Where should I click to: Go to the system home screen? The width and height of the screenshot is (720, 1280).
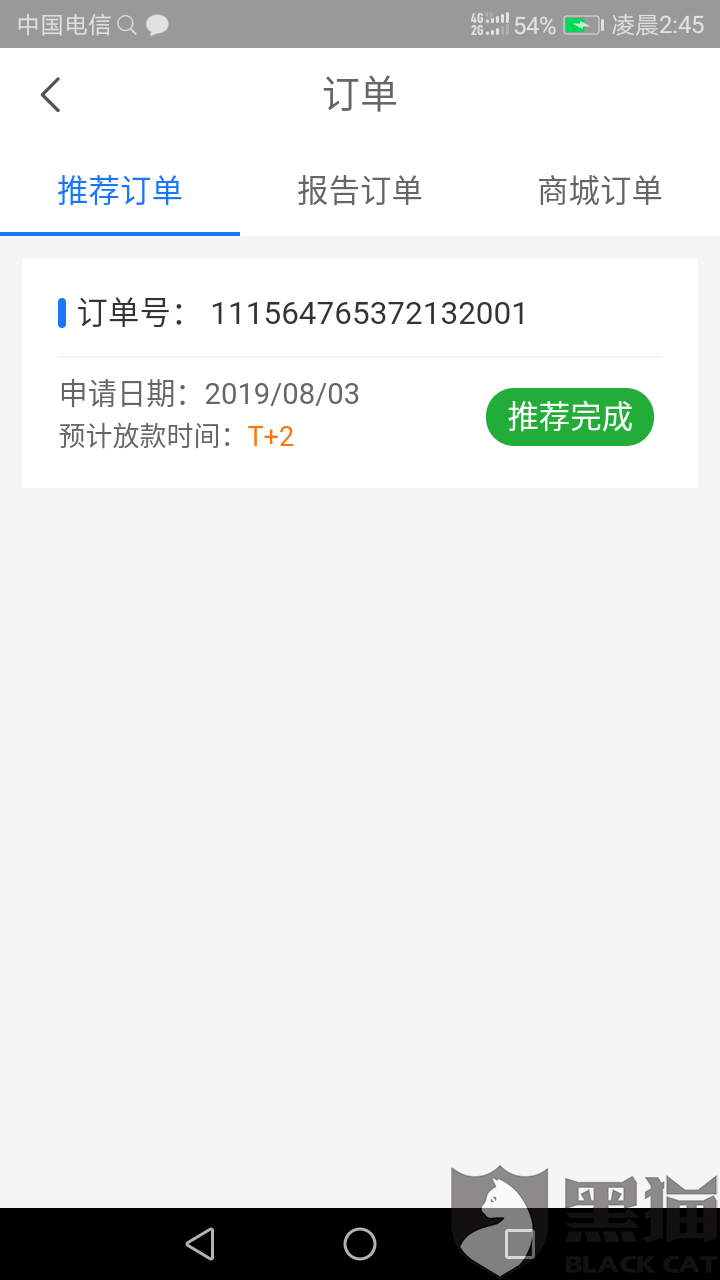click(x=360, y=1244)
